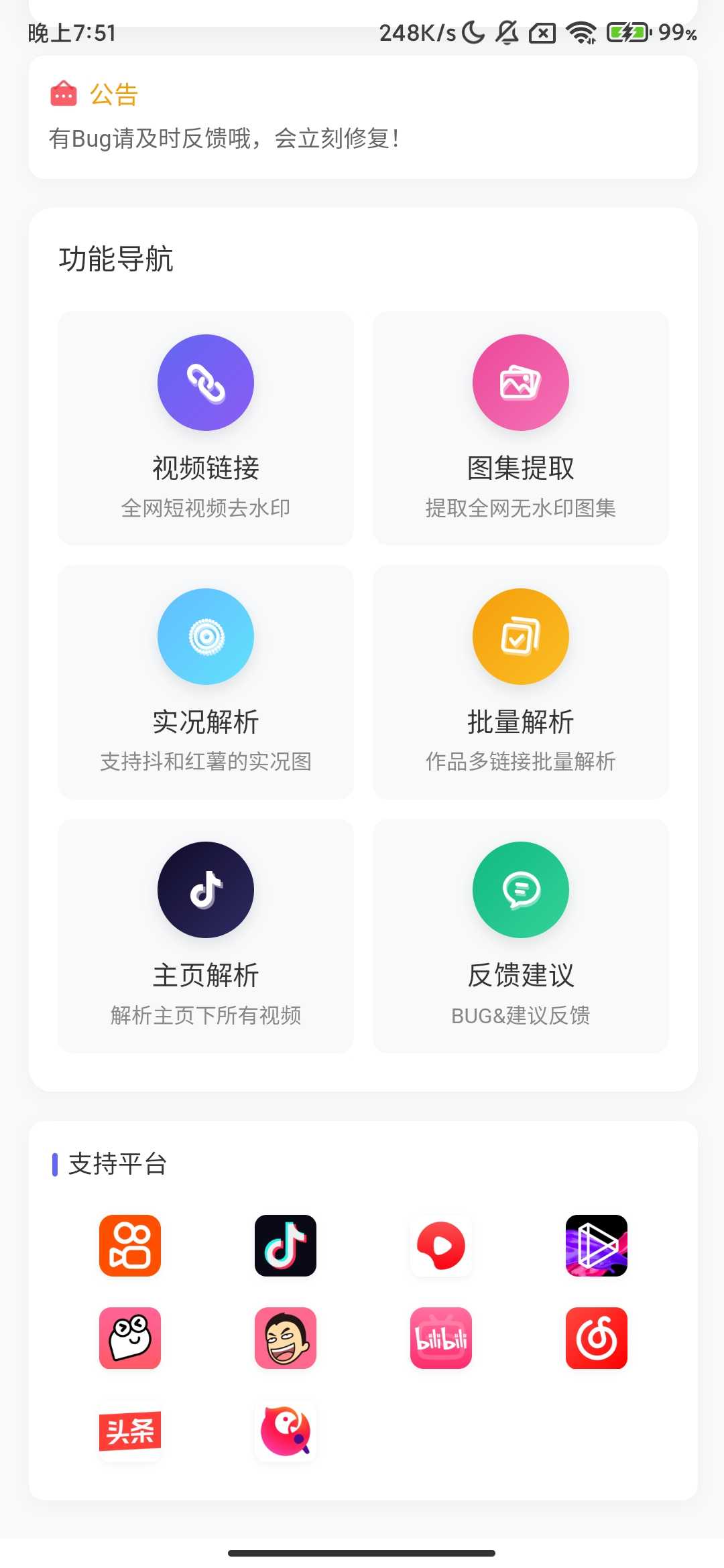724x1568 pixels.
Task: Open the 视频链接 video link parser
Action: click(x=206, y=427)
